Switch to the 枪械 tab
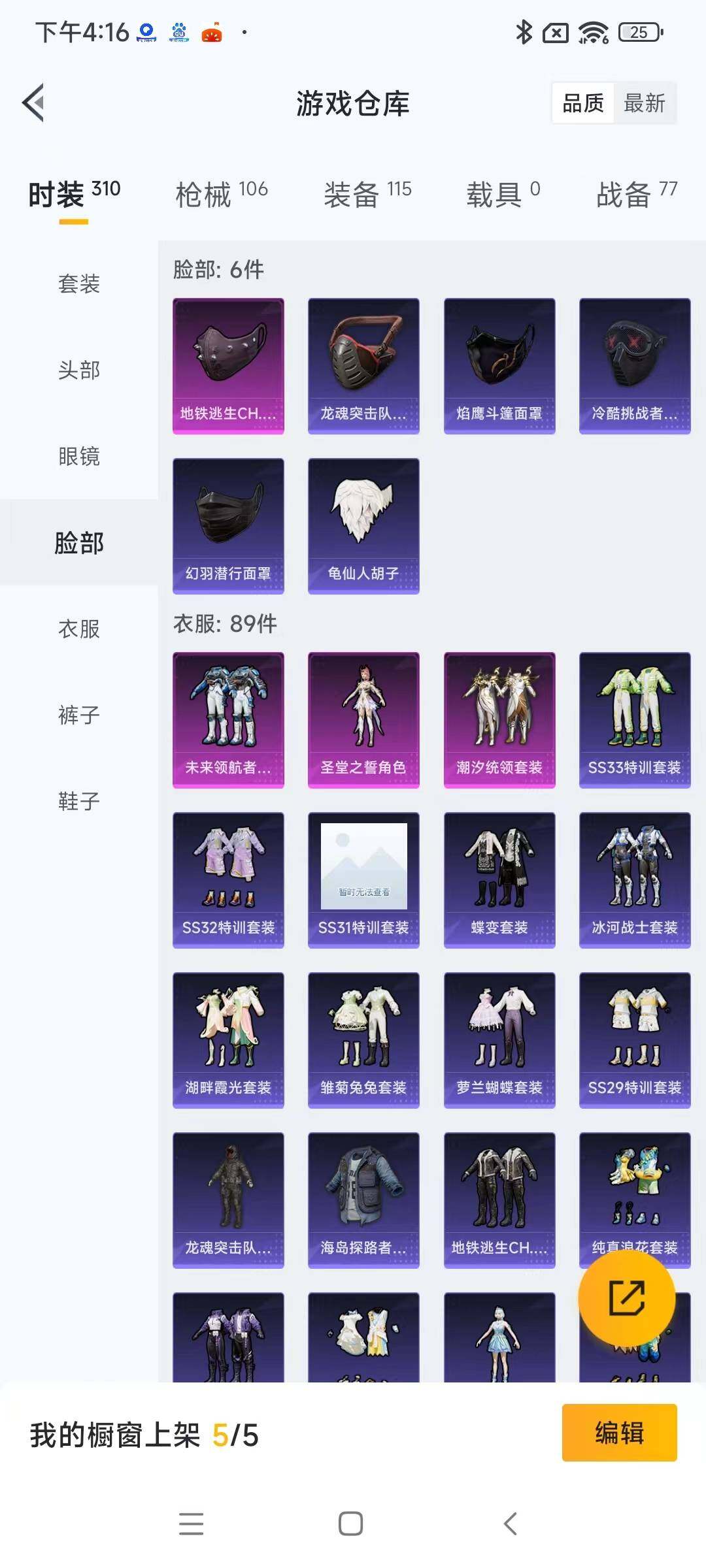706x1568 pixels. (222, 194)
